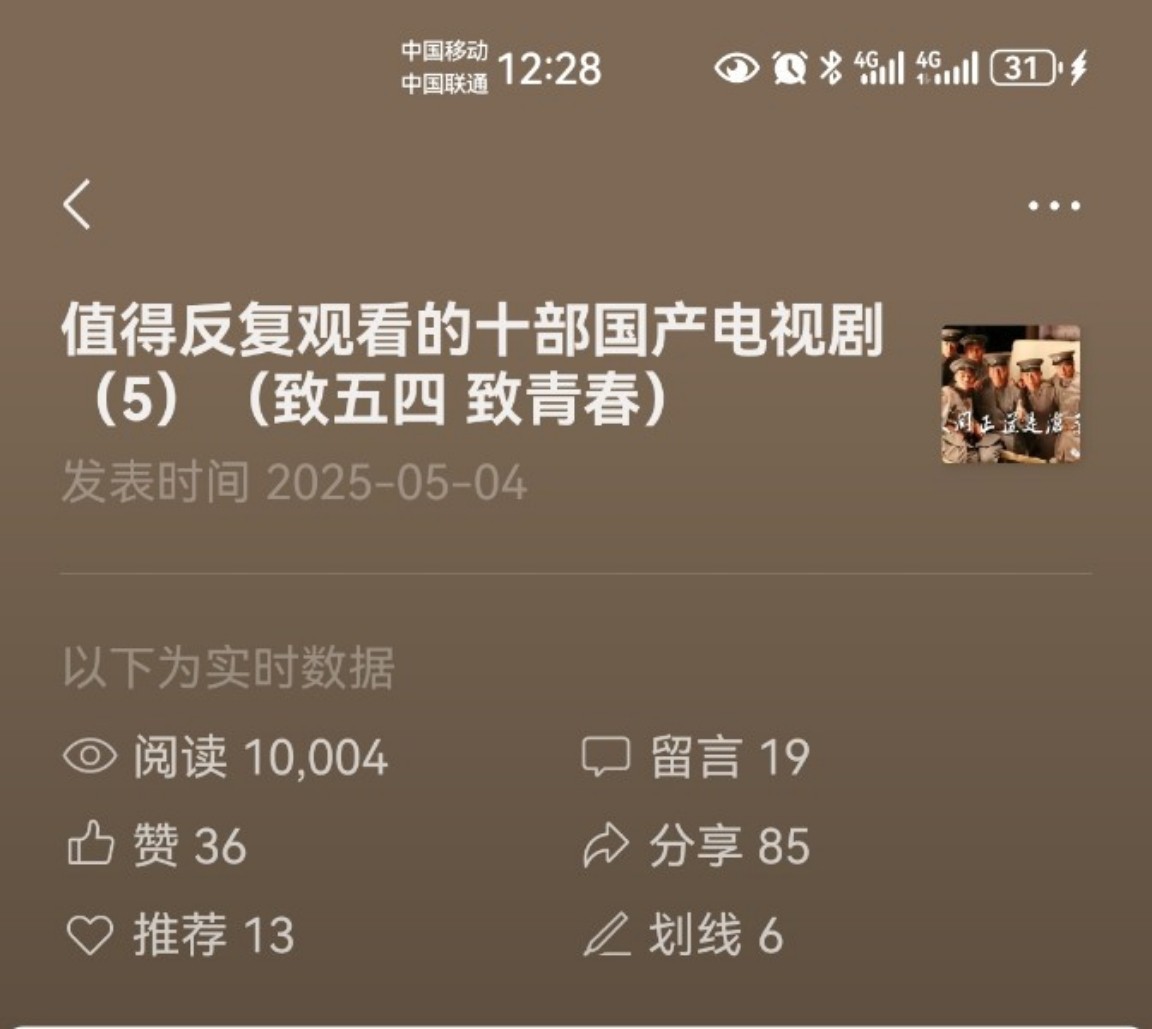Open the article cover thumbnail
Image resolution: width=1152 pixels, height=1029 pixels.
pos(1010,394)
